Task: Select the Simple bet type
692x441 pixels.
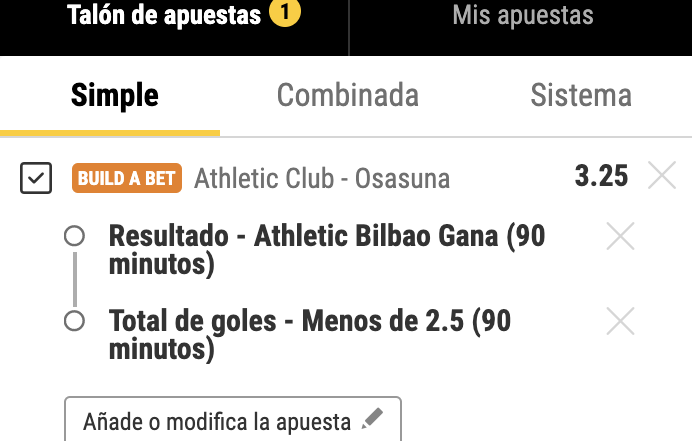Action: point(114,96)
